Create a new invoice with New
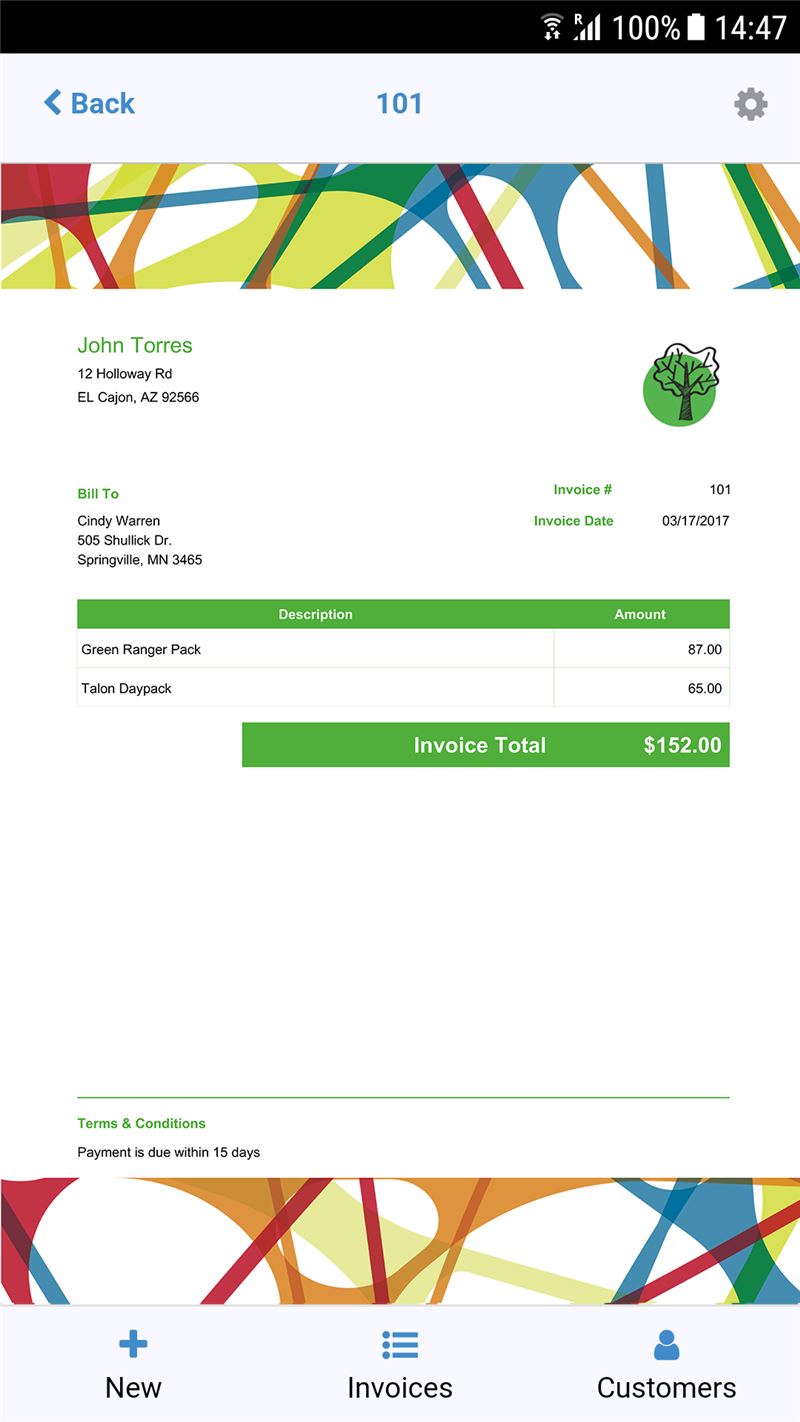Screen dimensions: 800x1422 tap(133, 1365)
